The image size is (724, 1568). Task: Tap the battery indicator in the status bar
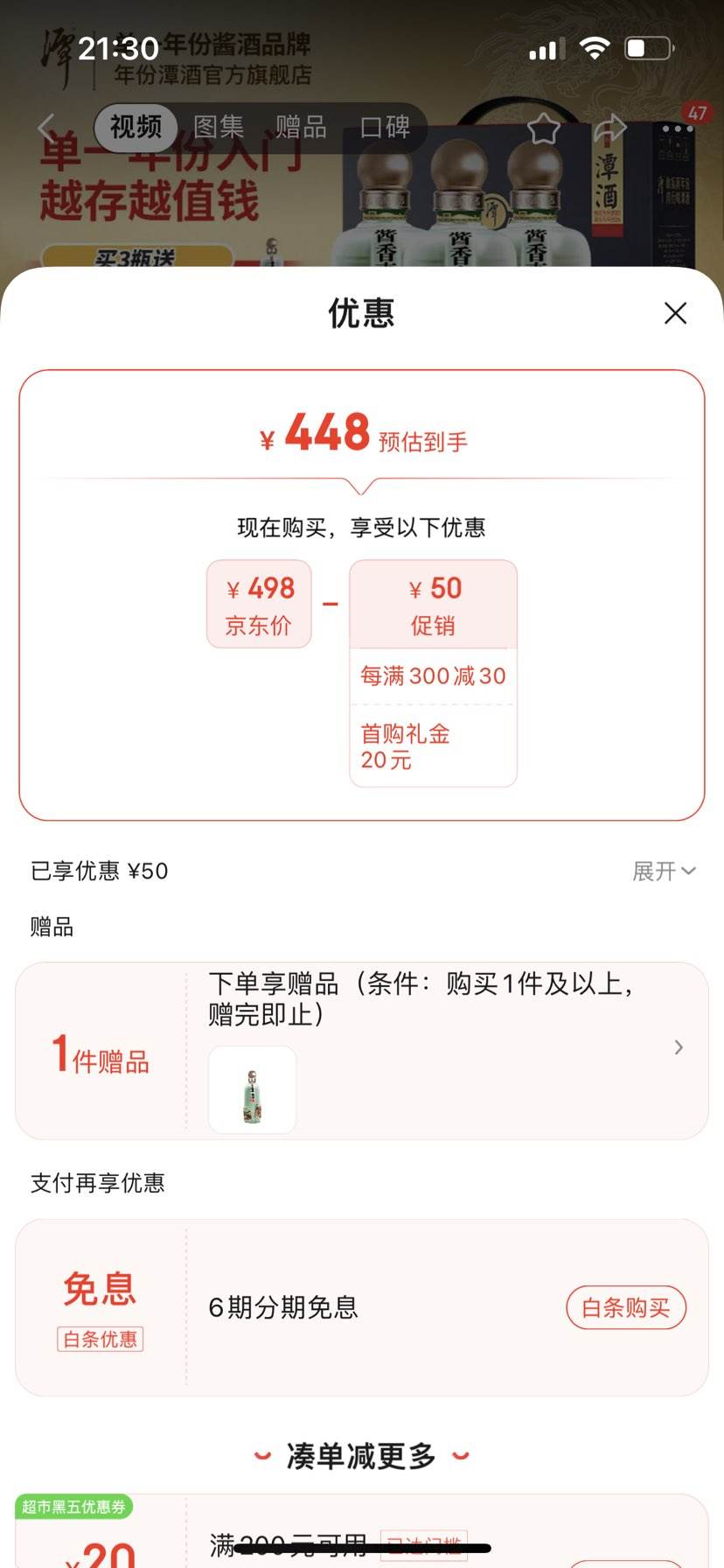[649, 47]
